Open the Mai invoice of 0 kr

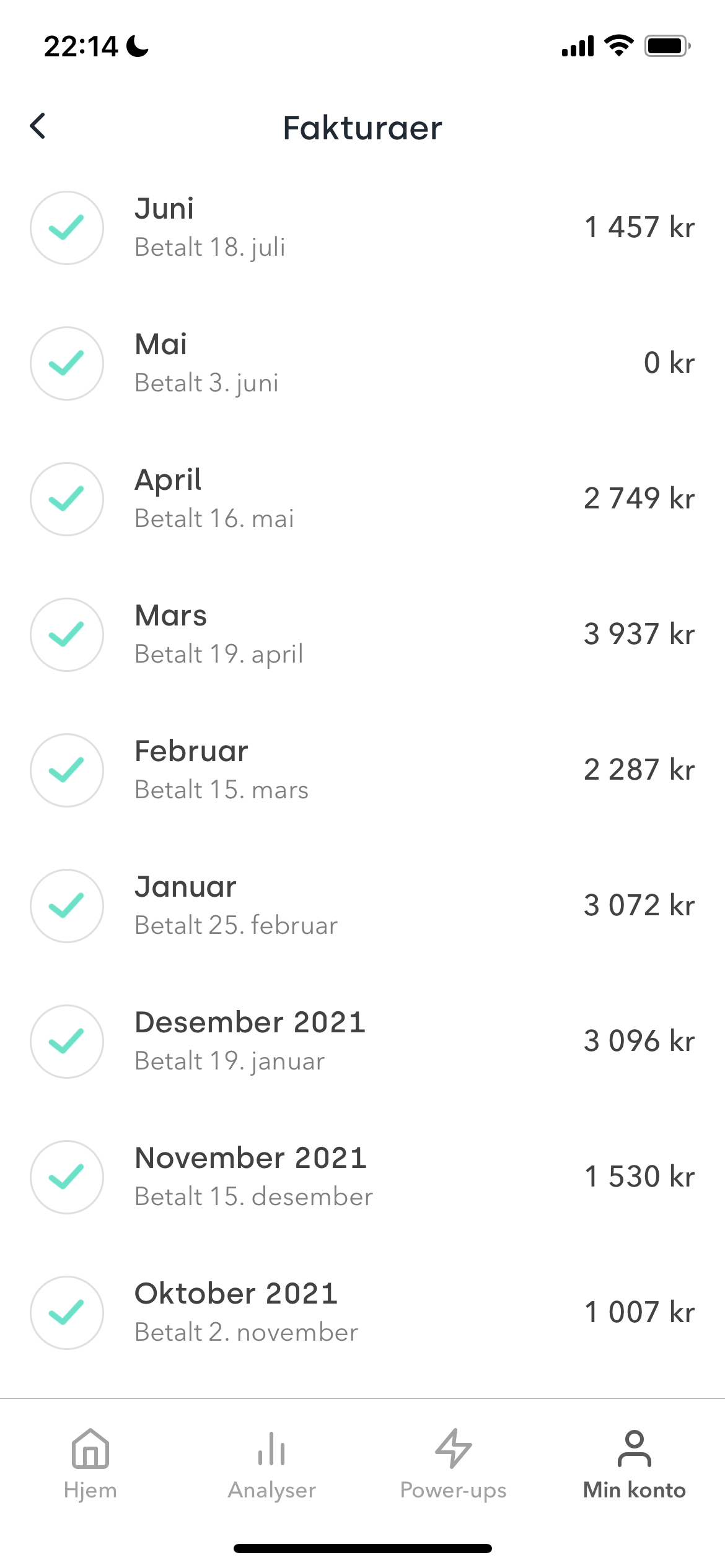[x=362, y=364]
